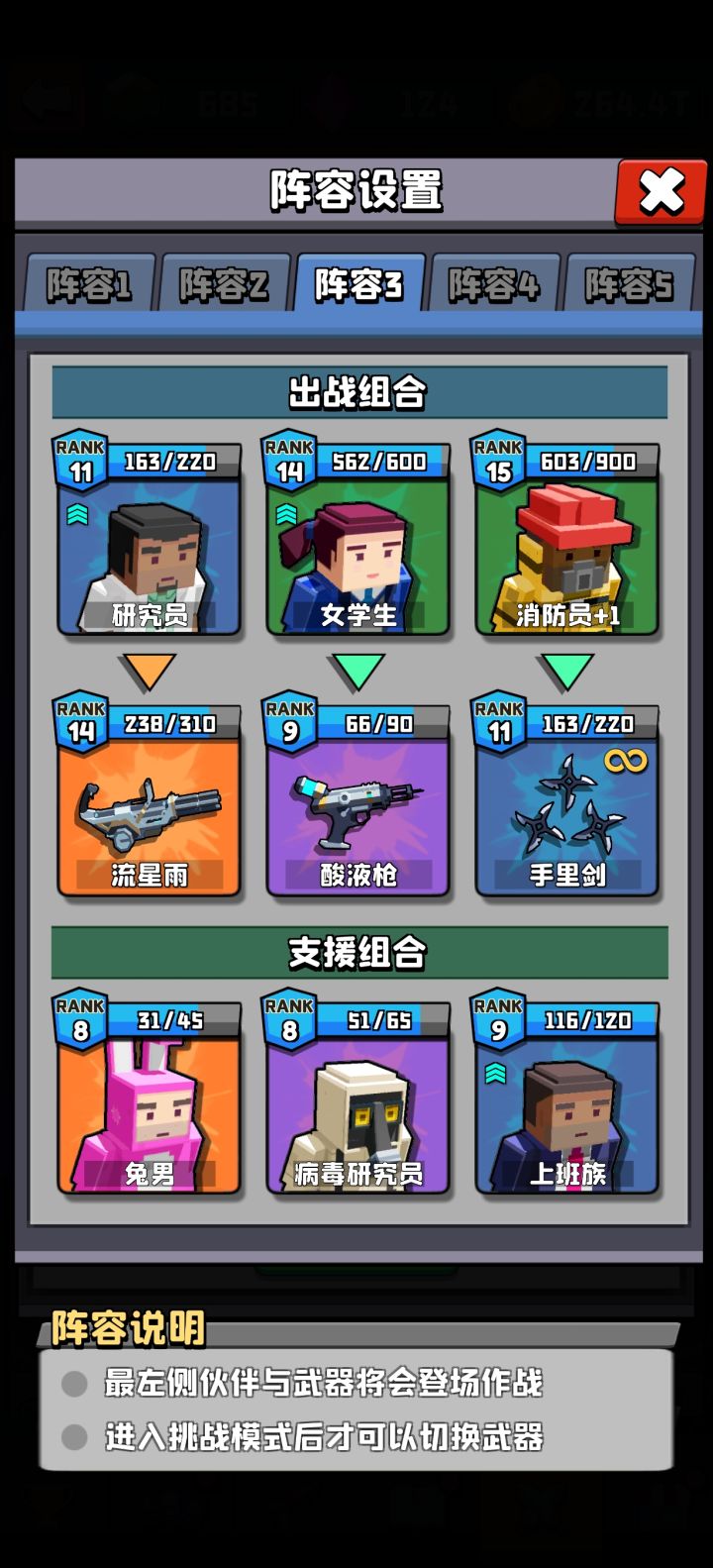Select the 病毒研究员 support character
This screenshot has height=1568, width=713.
point(357,1109)
